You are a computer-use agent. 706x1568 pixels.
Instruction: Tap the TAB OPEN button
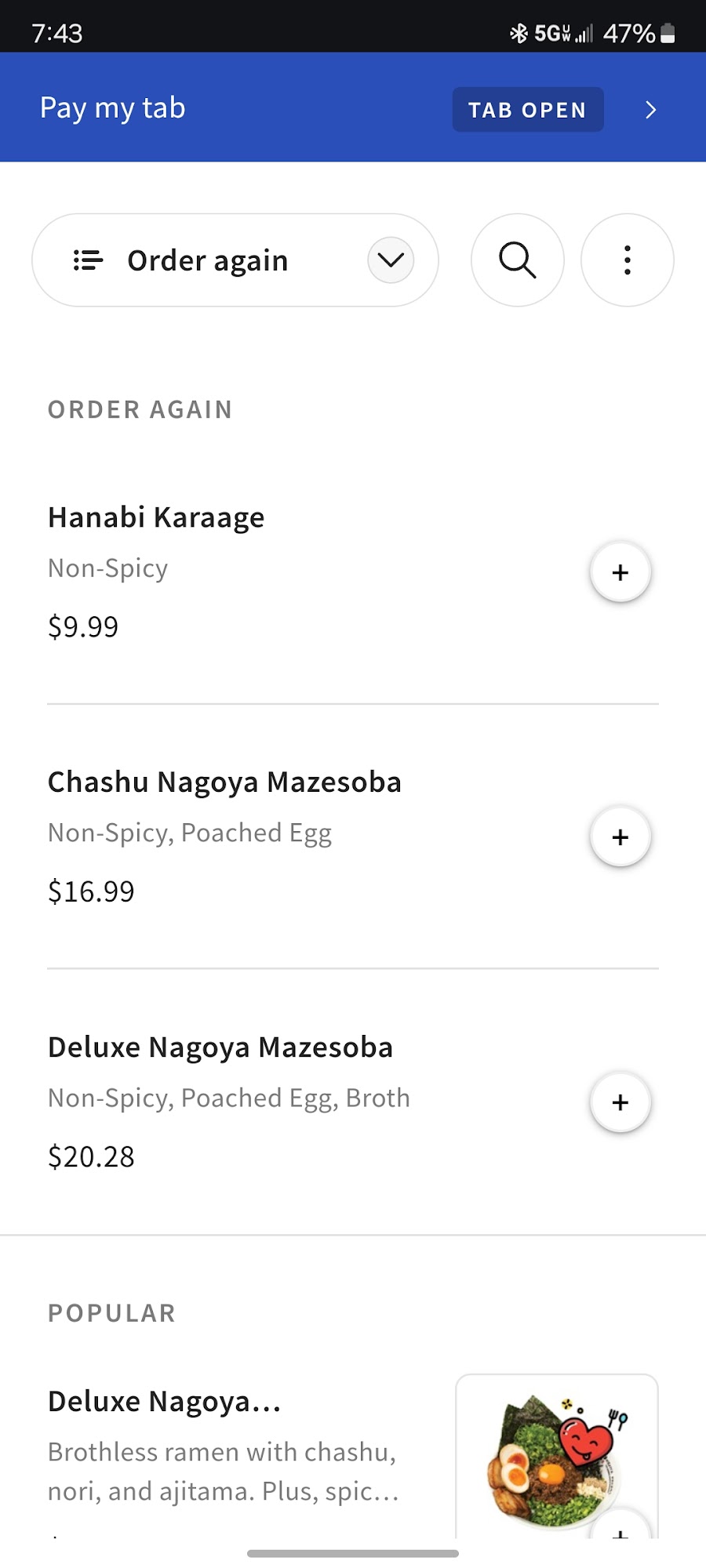point(527,110)
